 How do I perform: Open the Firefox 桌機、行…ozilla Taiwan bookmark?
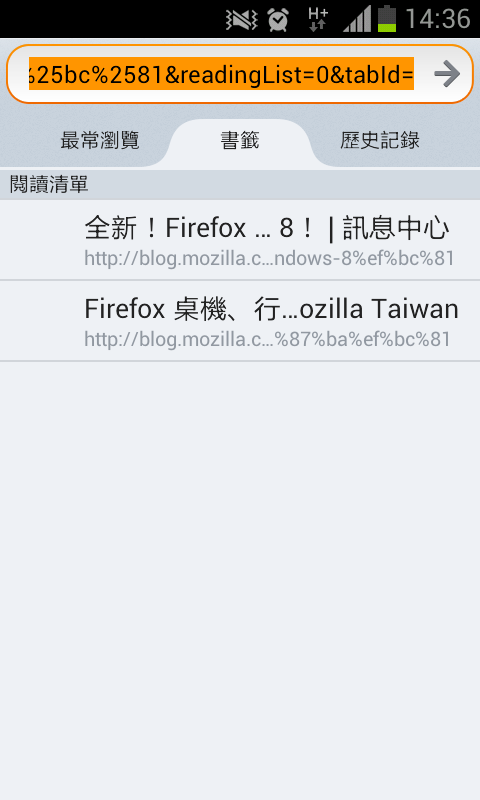240,321
